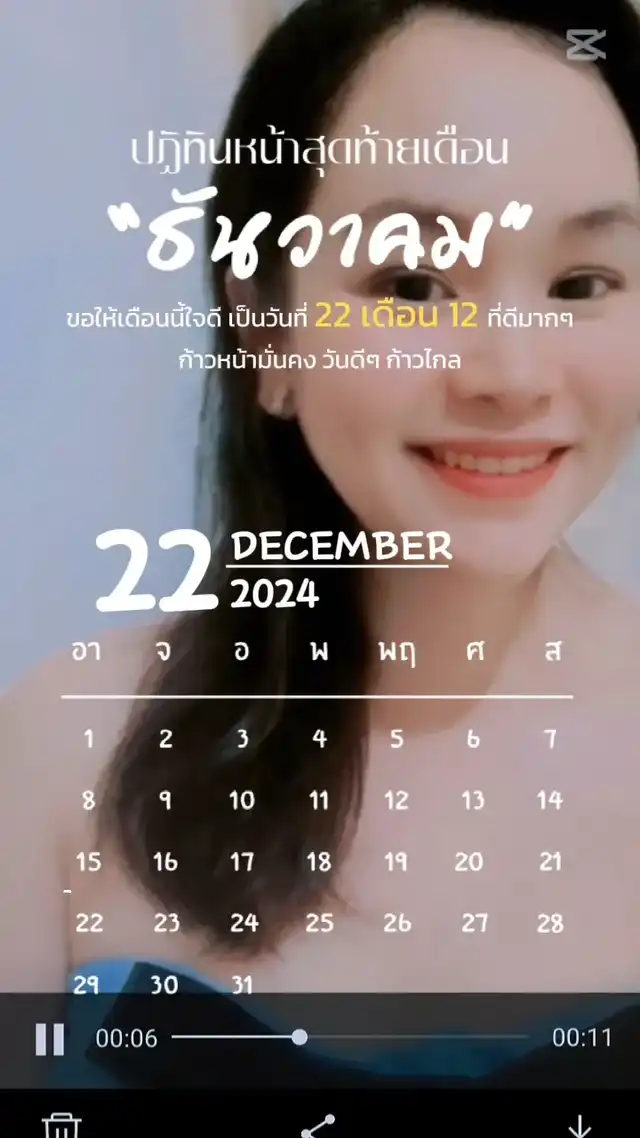Delete this video with trash icon
Image resolution: width=640 pixels, height=1138 pixels.
pyautogui.click(x=62, y=1126)
